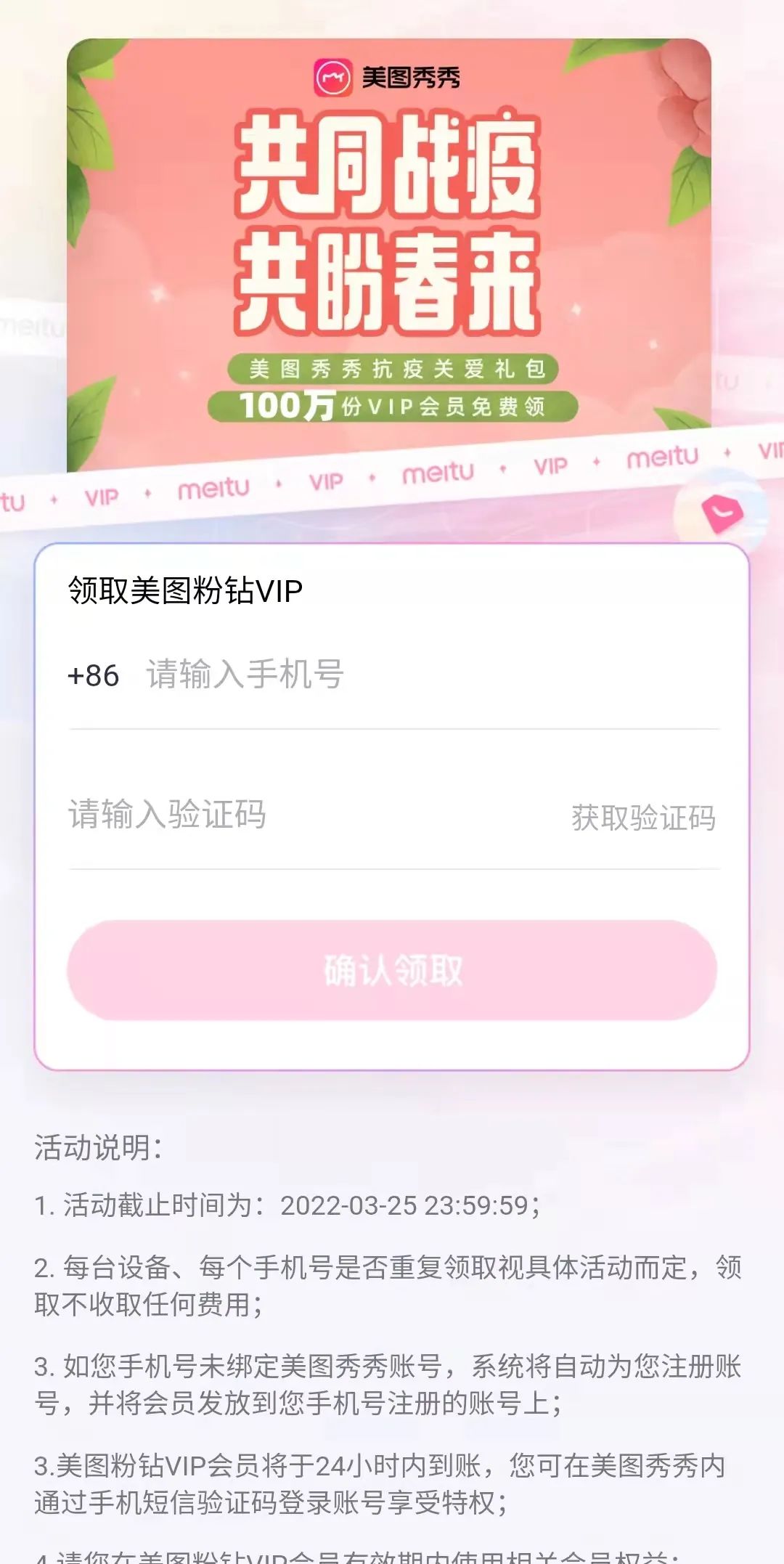Click 获取验证码 to request an SMS code
784x1564 pixels.
(643, 816)
